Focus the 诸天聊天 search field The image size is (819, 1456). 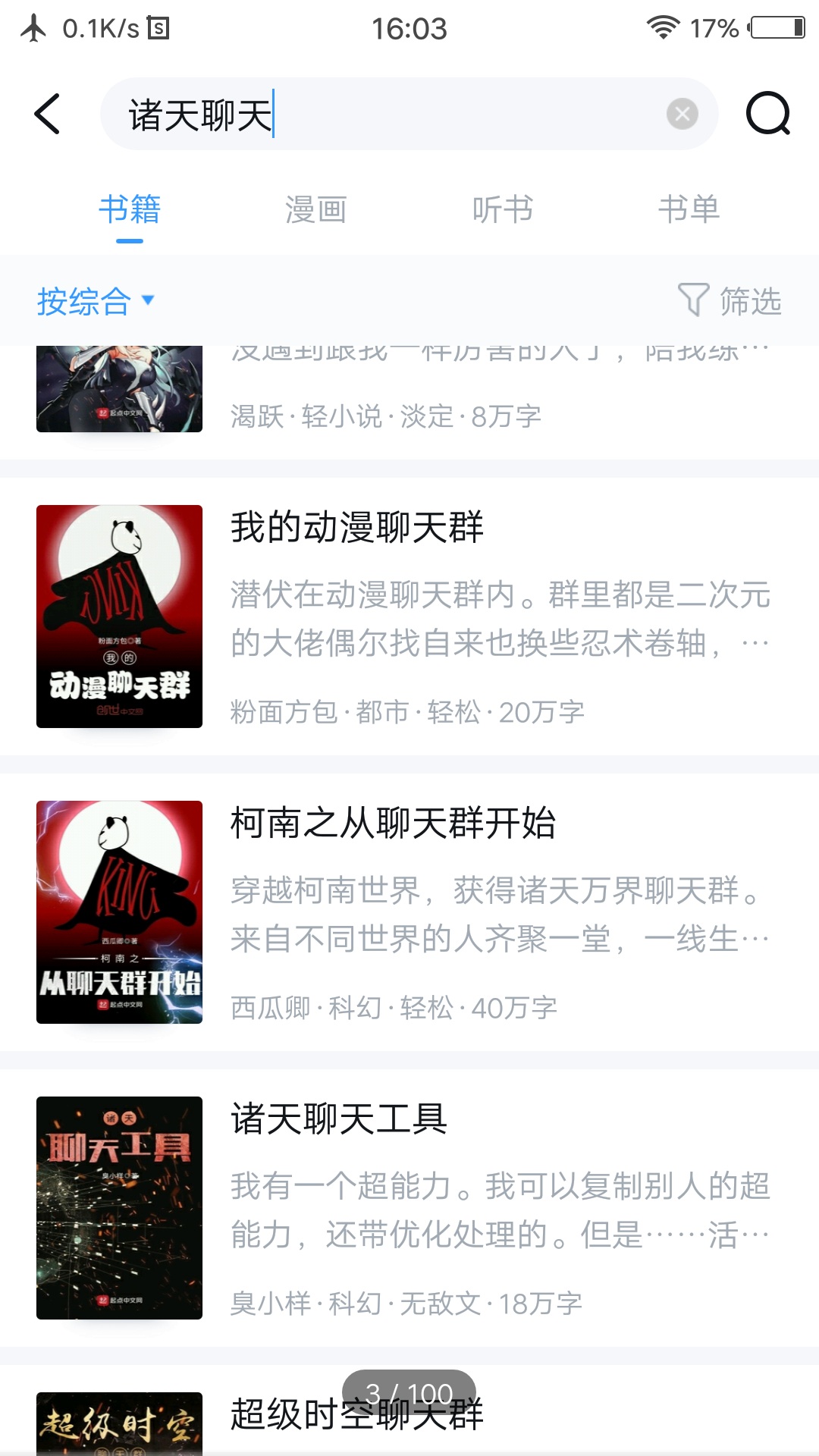click(x=409, y=114)
